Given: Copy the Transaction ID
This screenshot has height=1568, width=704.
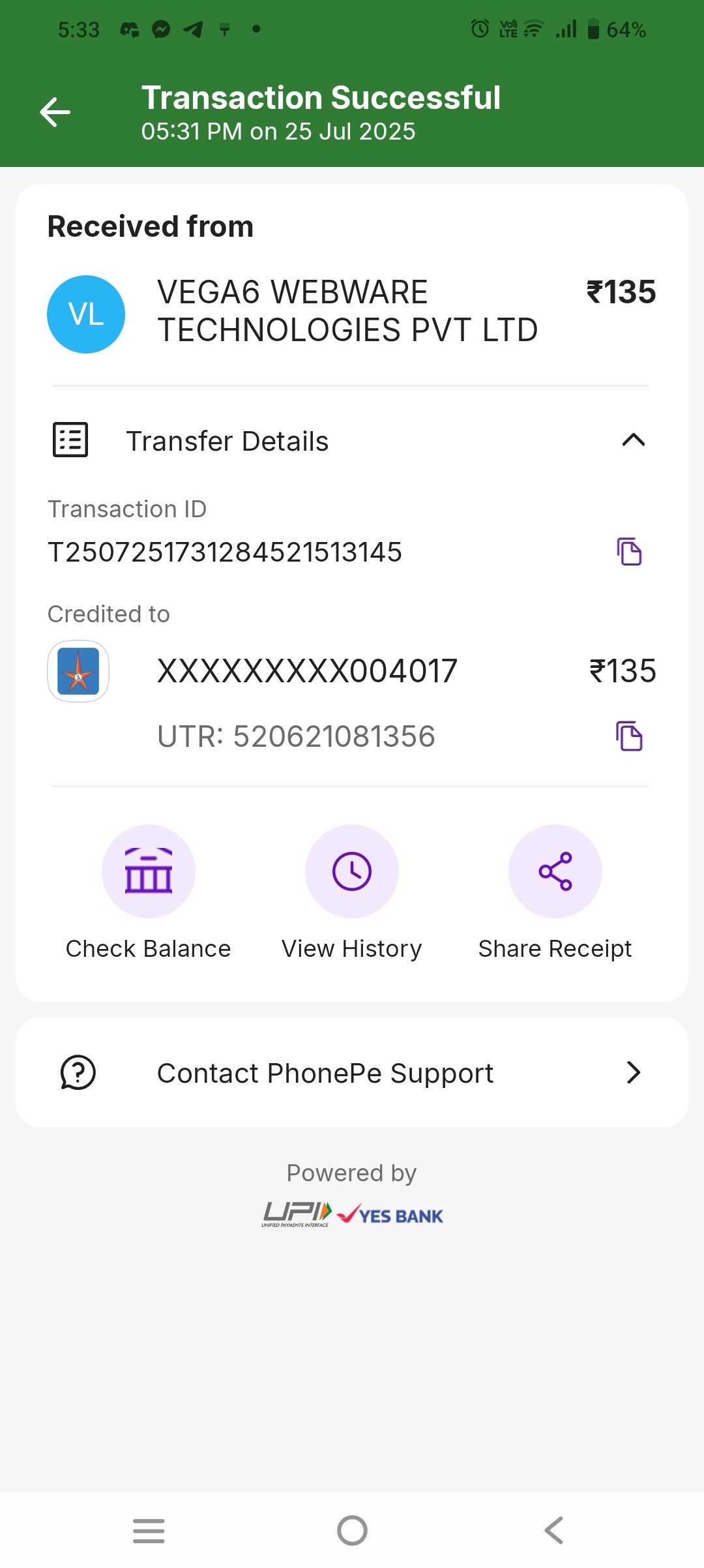Looking at the screenshot, I should [x=629, y=552].
